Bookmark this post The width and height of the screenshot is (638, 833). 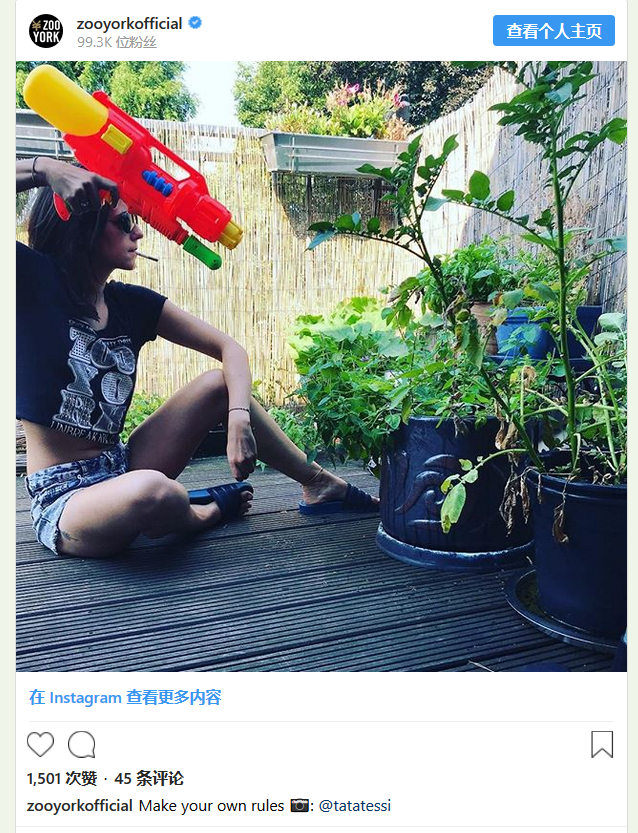click(x=601, y=744)
